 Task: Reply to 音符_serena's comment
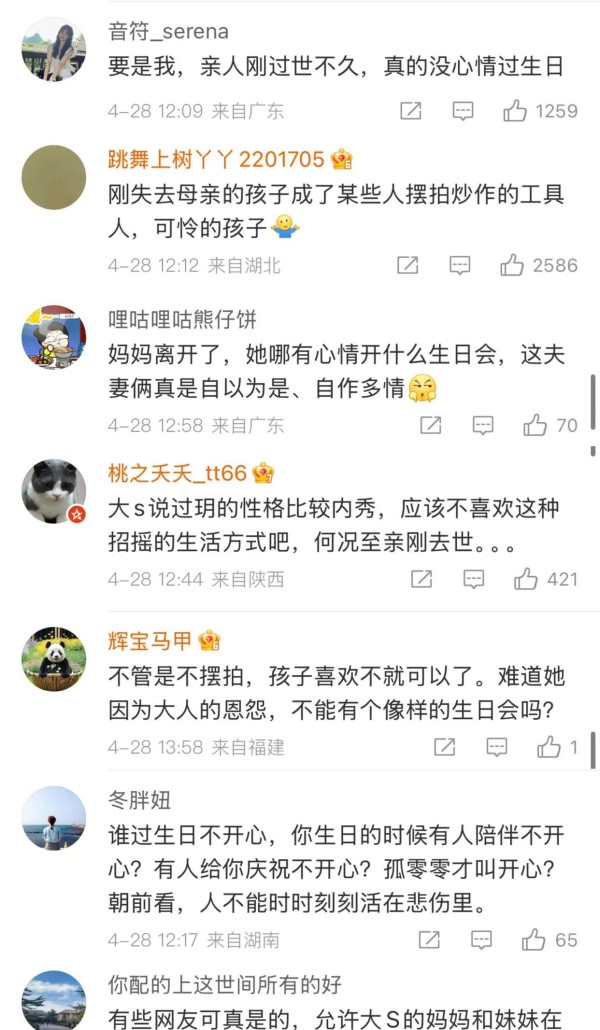pos(463,111)
